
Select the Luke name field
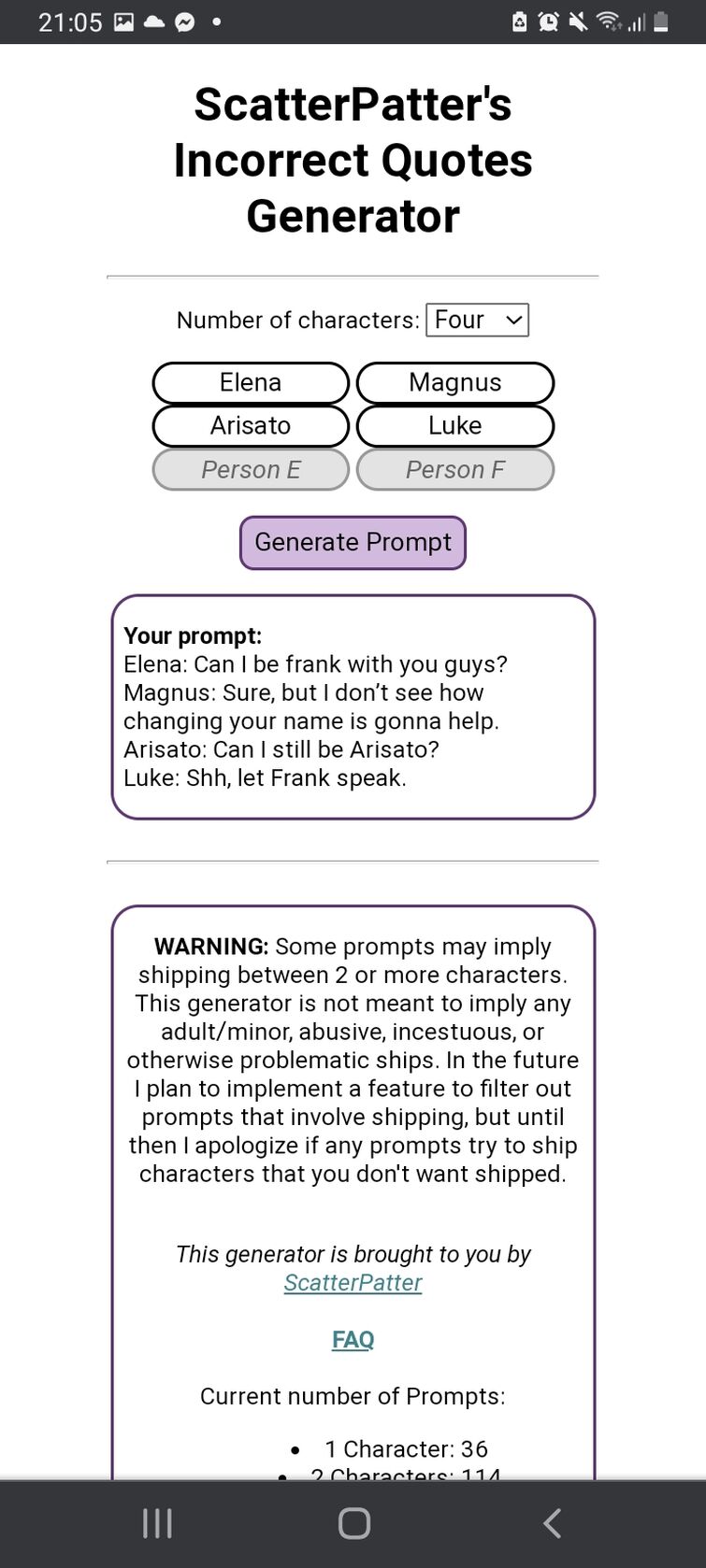[455, 425]
